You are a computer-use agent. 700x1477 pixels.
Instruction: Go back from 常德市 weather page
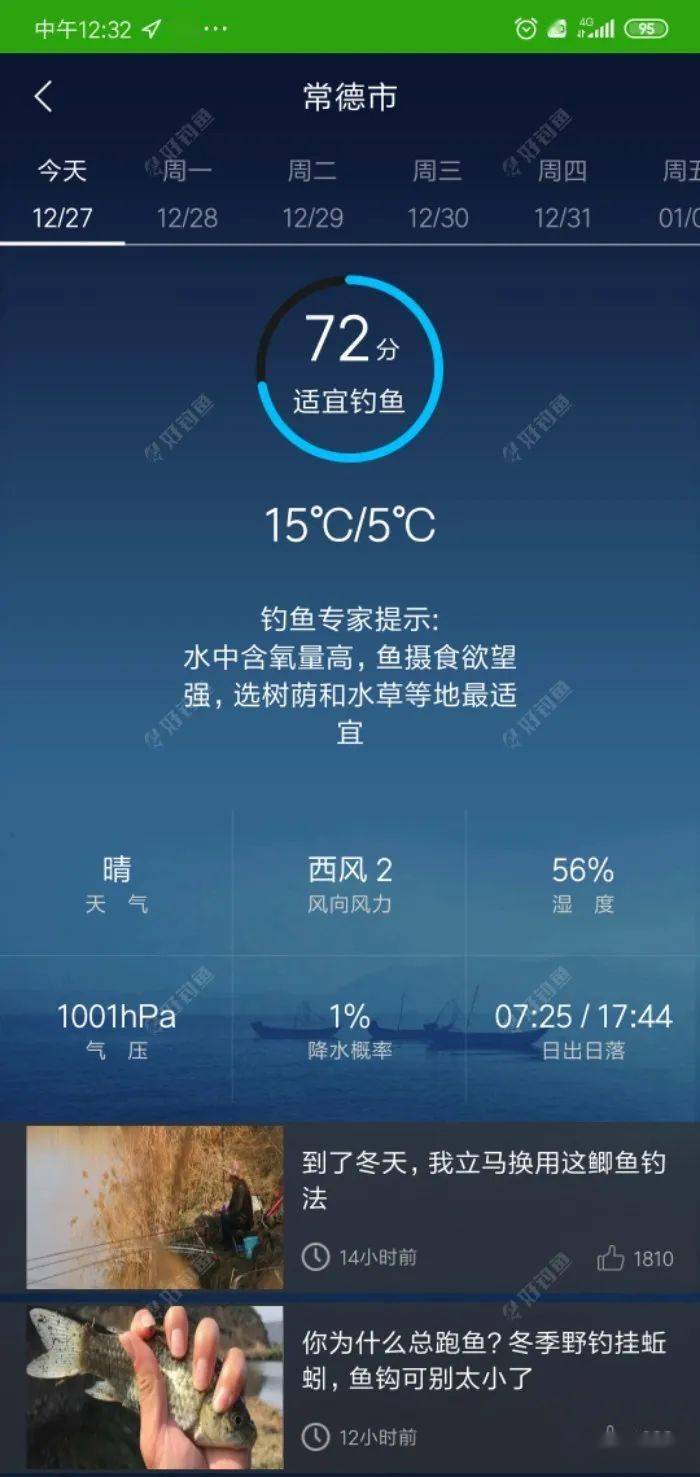[x=43, y=97]
